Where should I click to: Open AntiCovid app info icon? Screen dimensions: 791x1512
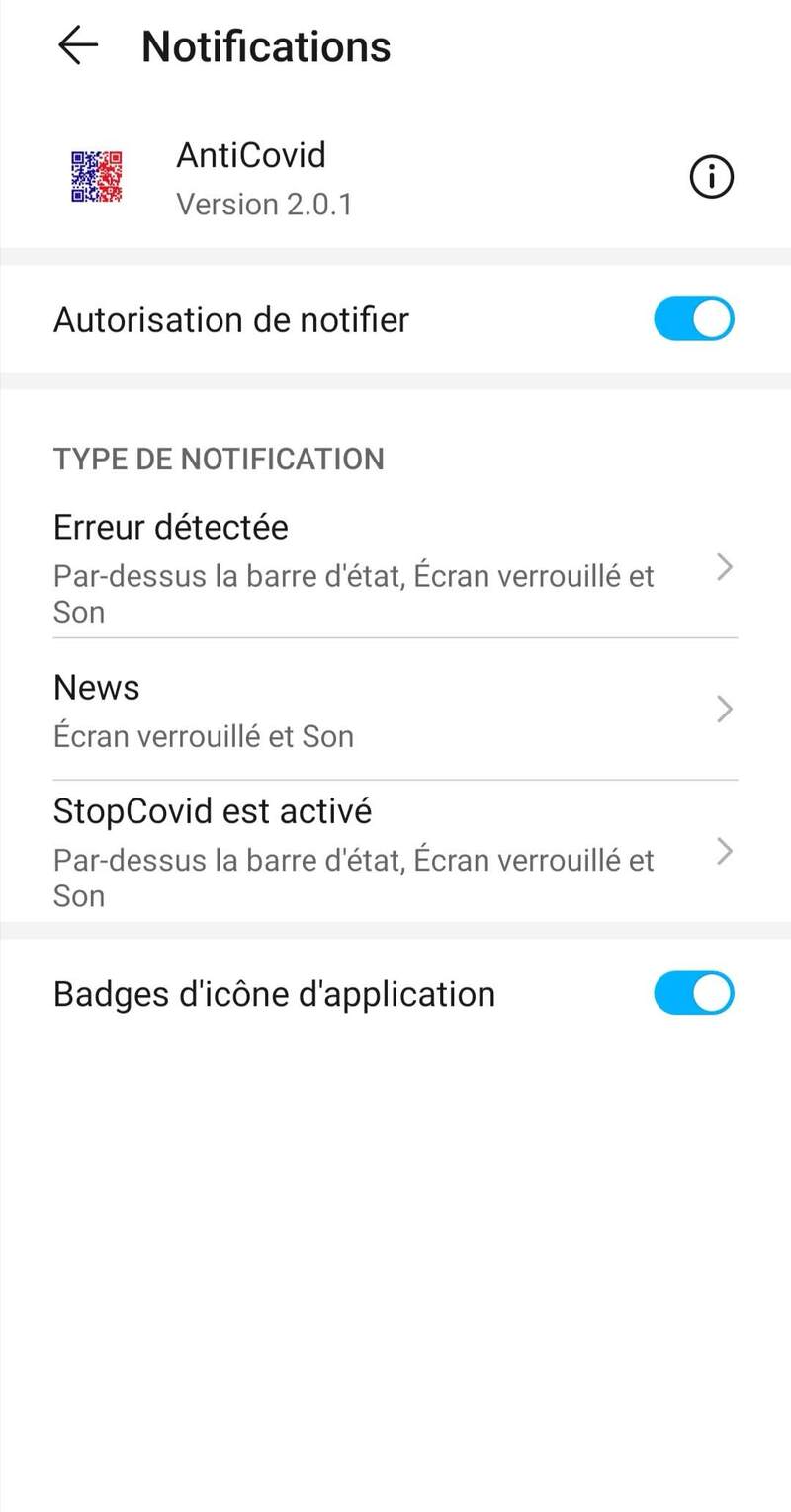(711, 178)
